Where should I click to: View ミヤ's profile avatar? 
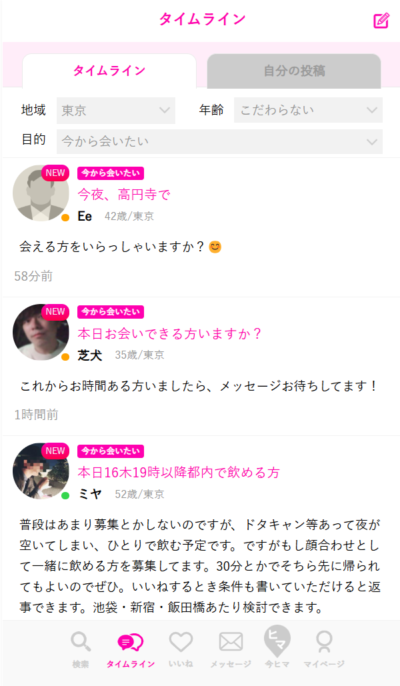41,471
